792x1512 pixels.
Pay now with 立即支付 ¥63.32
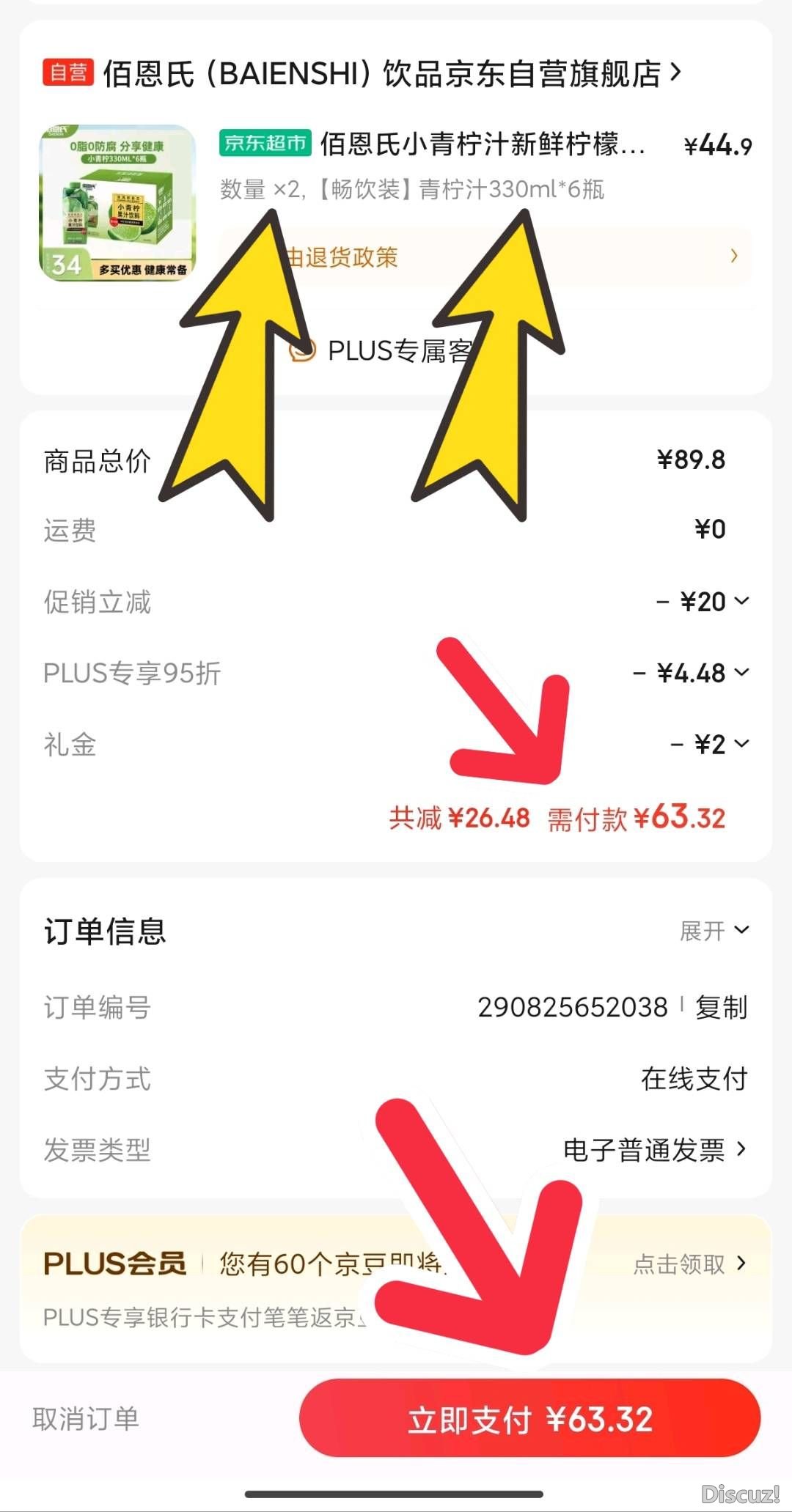pos(529,1420)
